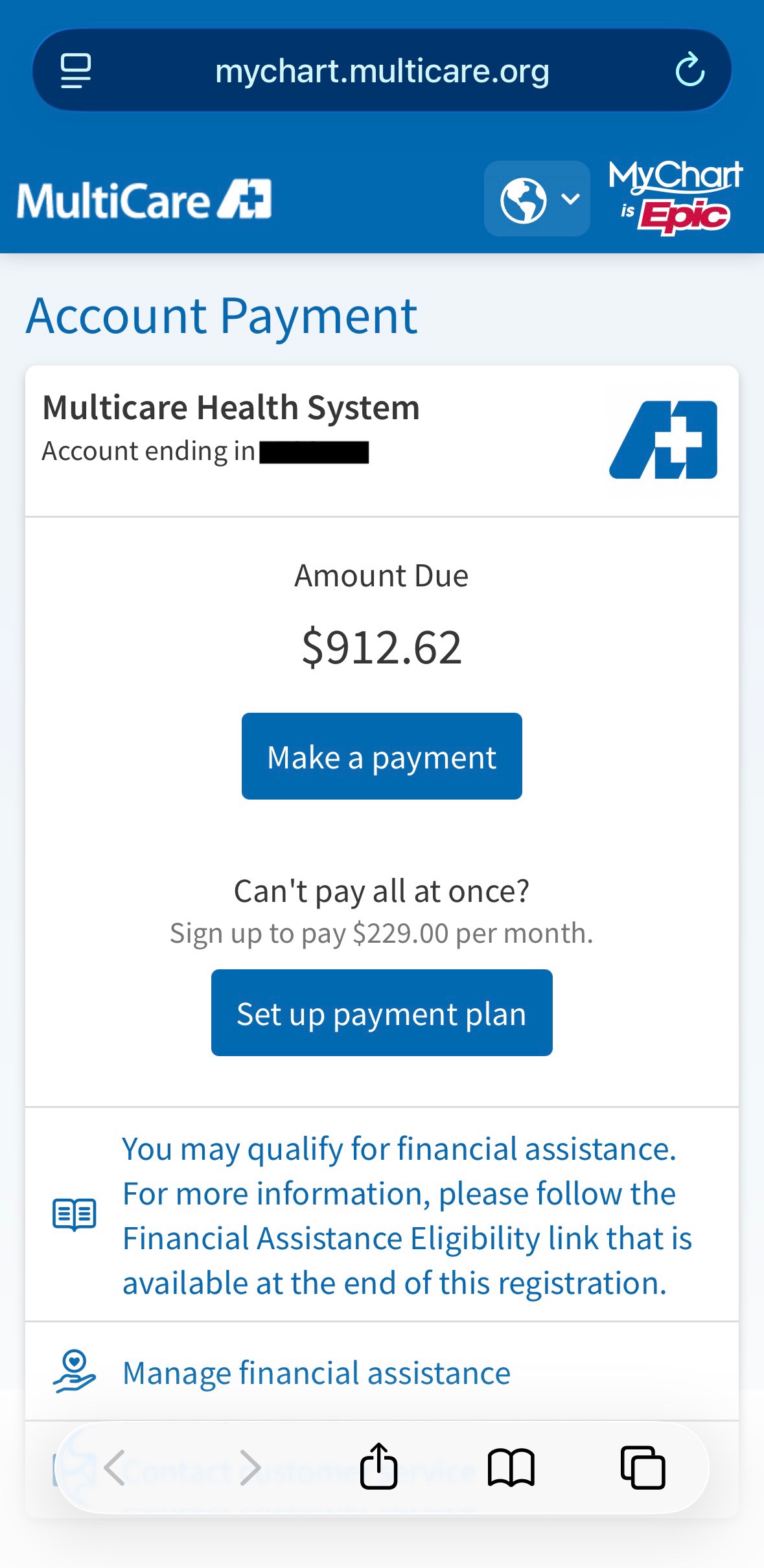764x1568 pixels.
Task: Open Safari bookmarks
Action: pyautogui.click(x=511, y=1468)
